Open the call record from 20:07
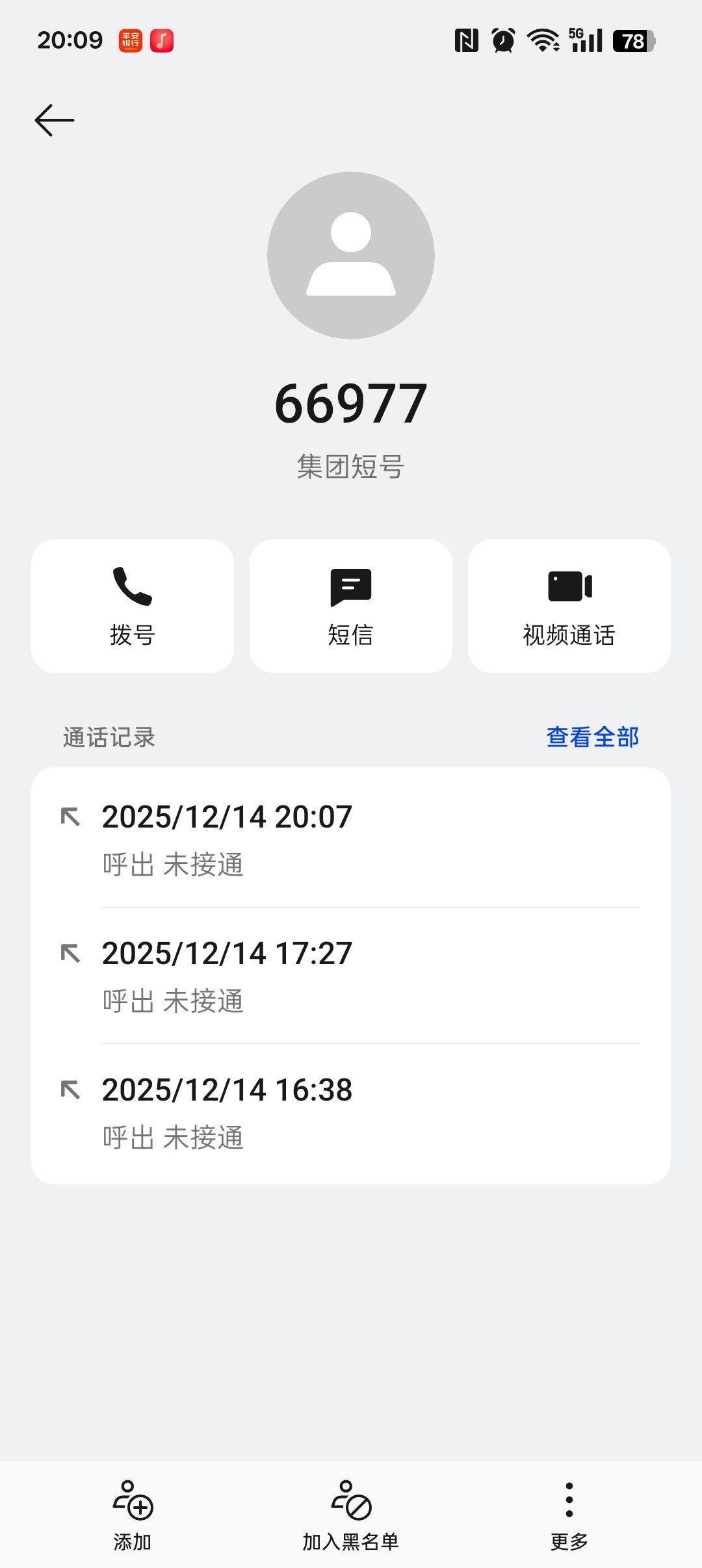The image size is (702, 1568). coord(351,839)
